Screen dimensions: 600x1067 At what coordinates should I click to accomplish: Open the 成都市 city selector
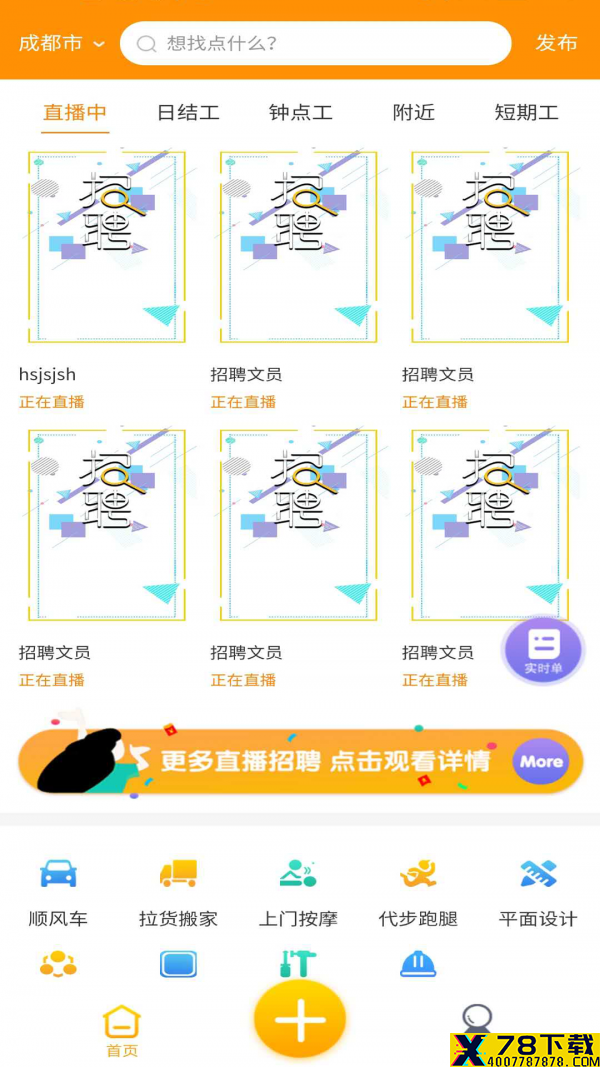[x=61, y=44]
